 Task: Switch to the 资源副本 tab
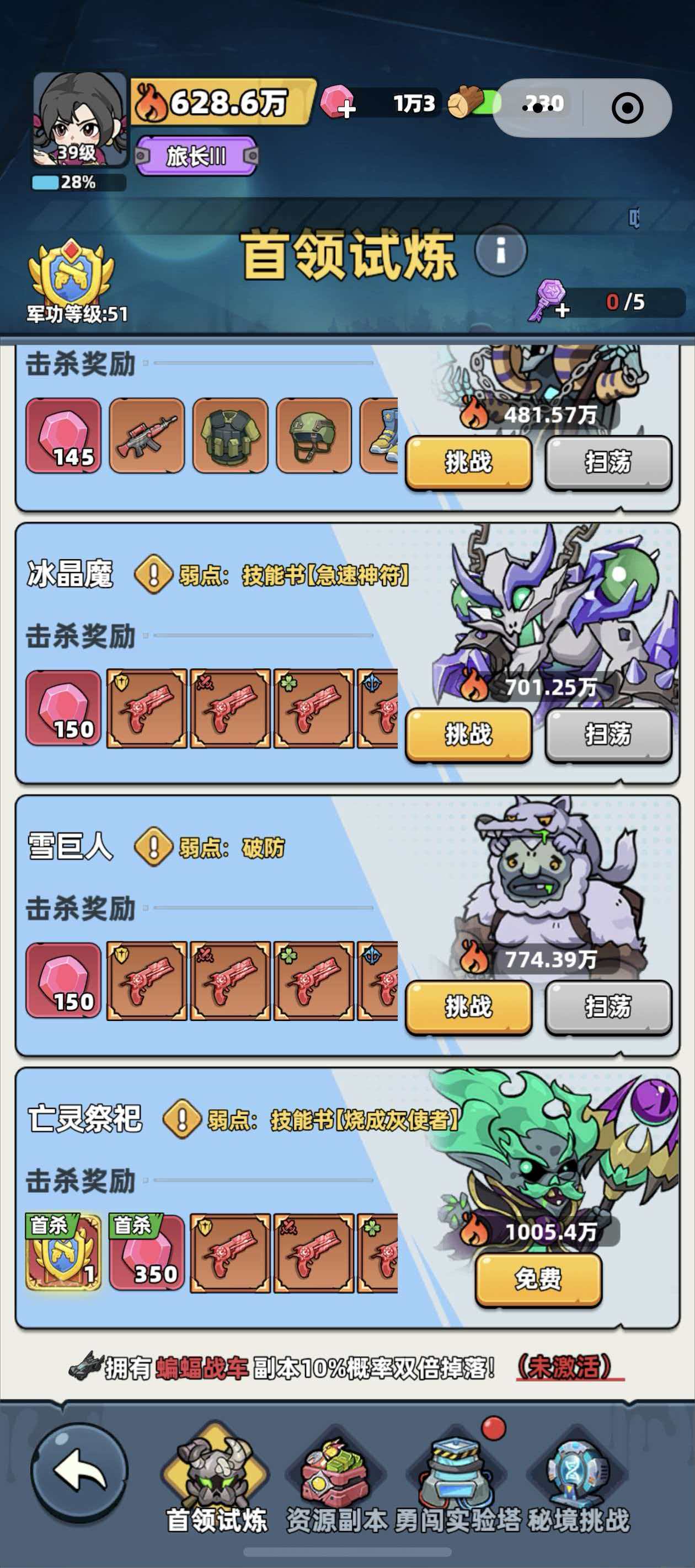tap(336, 1485)
